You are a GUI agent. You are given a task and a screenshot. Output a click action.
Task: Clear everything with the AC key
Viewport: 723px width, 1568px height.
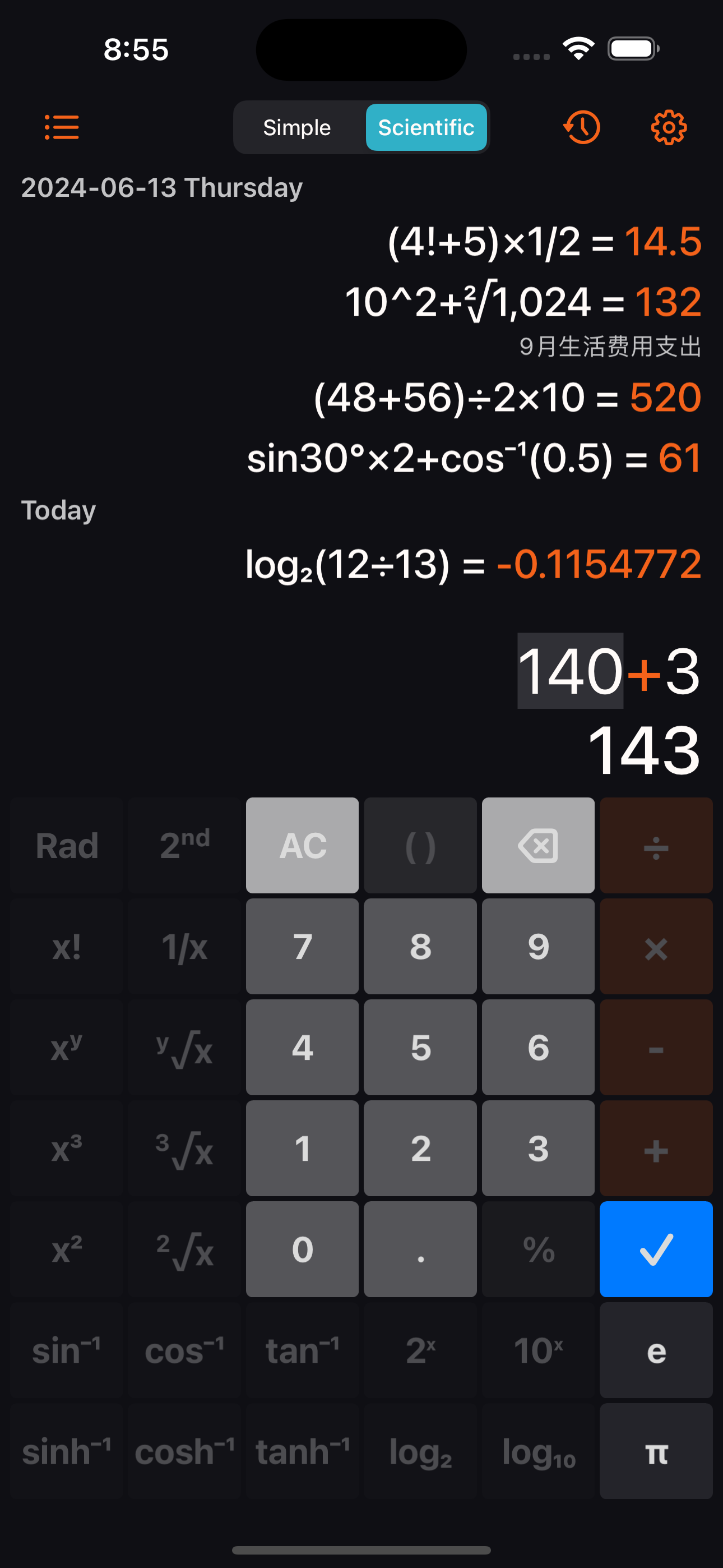point(302,846)
